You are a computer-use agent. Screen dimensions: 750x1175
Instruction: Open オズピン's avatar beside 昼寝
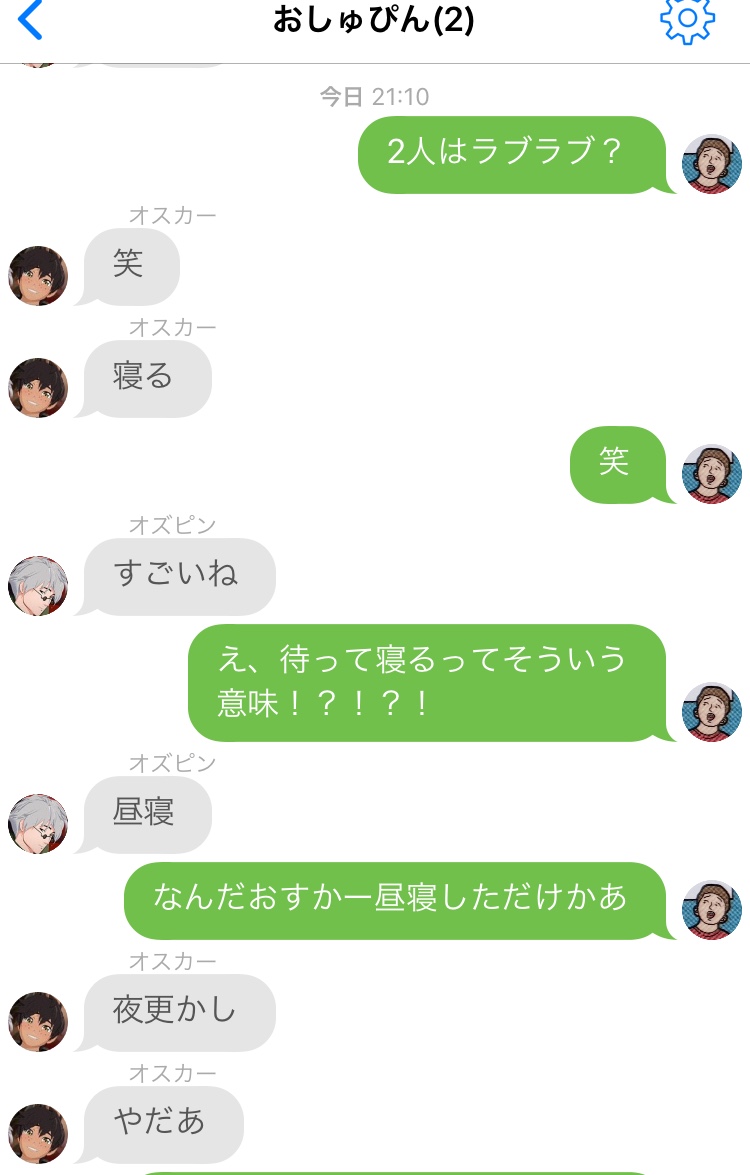click(38, 824)
